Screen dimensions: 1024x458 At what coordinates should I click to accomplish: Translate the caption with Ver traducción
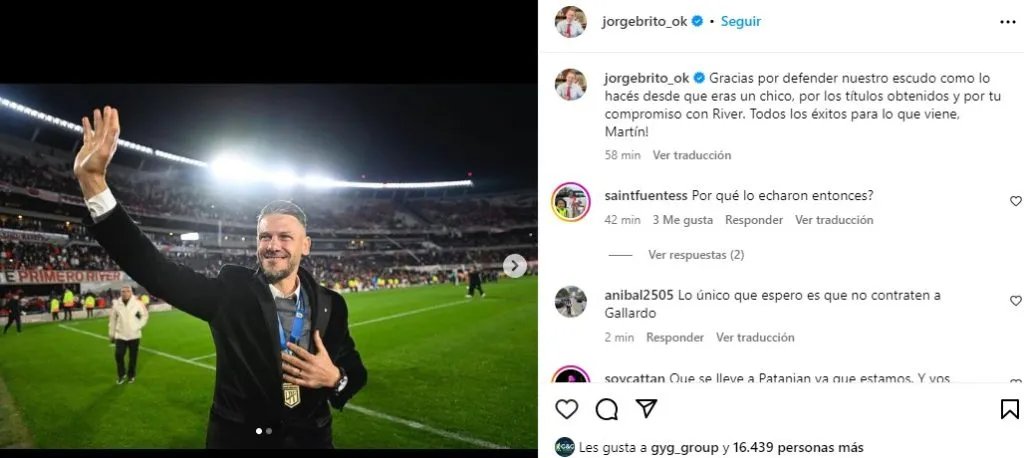(692, 155)
